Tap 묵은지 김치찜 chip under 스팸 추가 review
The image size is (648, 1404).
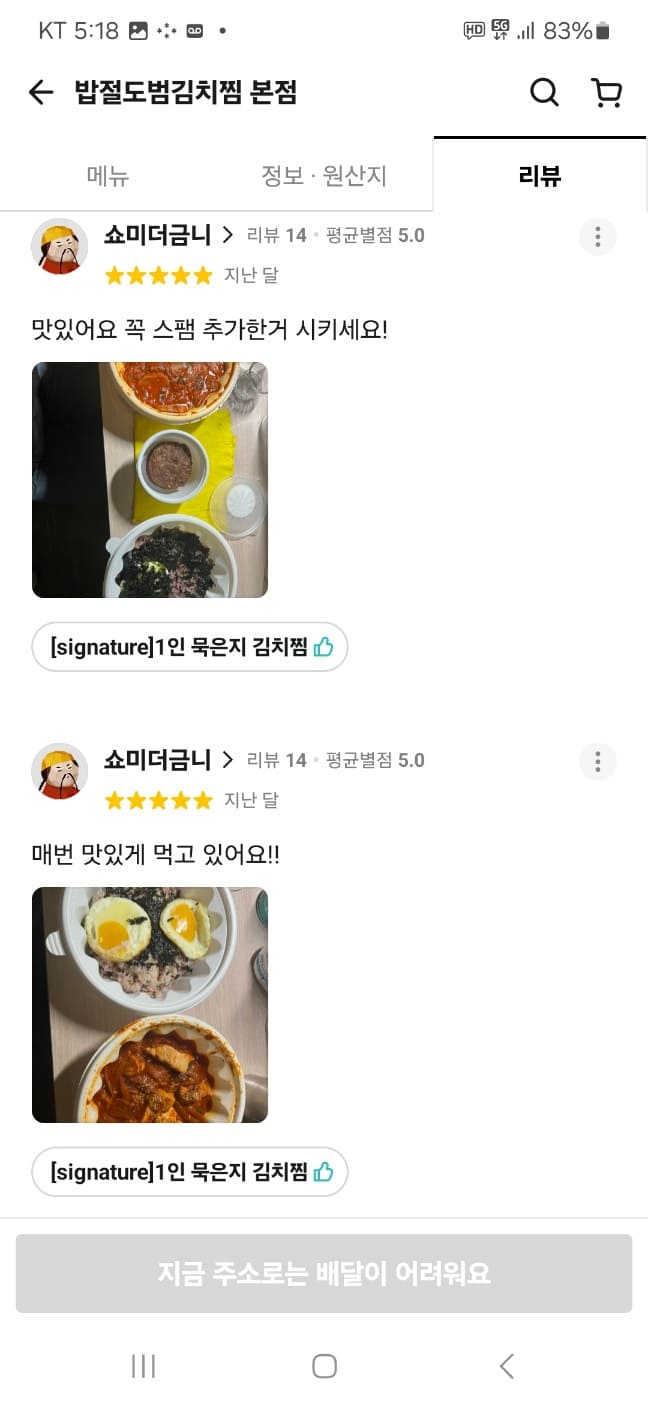[190, 647]
